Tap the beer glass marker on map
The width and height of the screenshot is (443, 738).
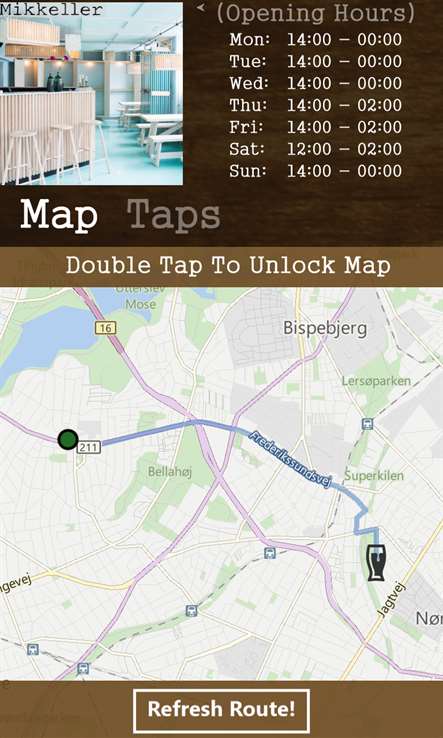(376, 562)
